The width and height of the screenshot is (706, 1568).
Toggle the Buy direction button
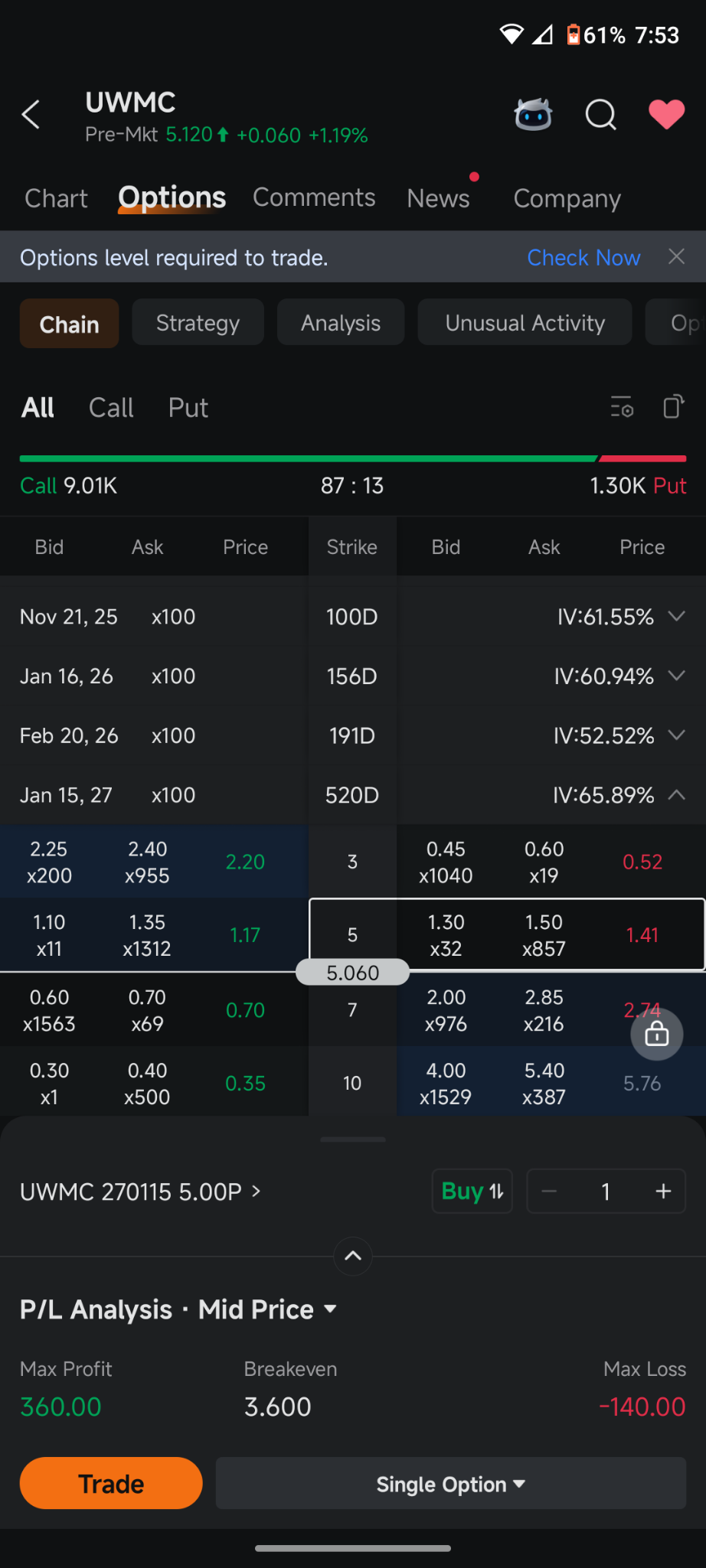pos(472,1191)
